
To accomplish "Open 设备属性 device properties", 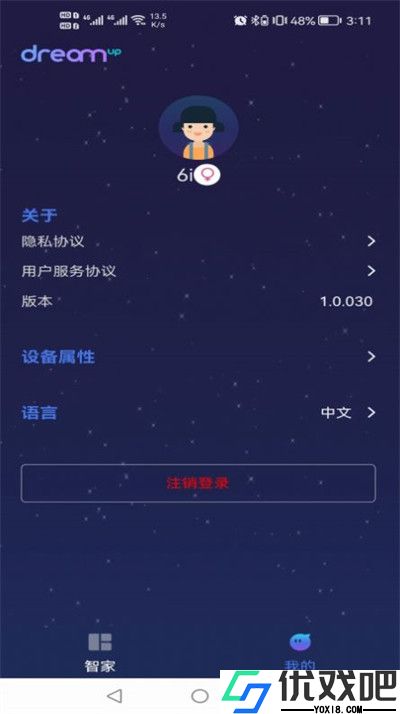I will point(199,357).
